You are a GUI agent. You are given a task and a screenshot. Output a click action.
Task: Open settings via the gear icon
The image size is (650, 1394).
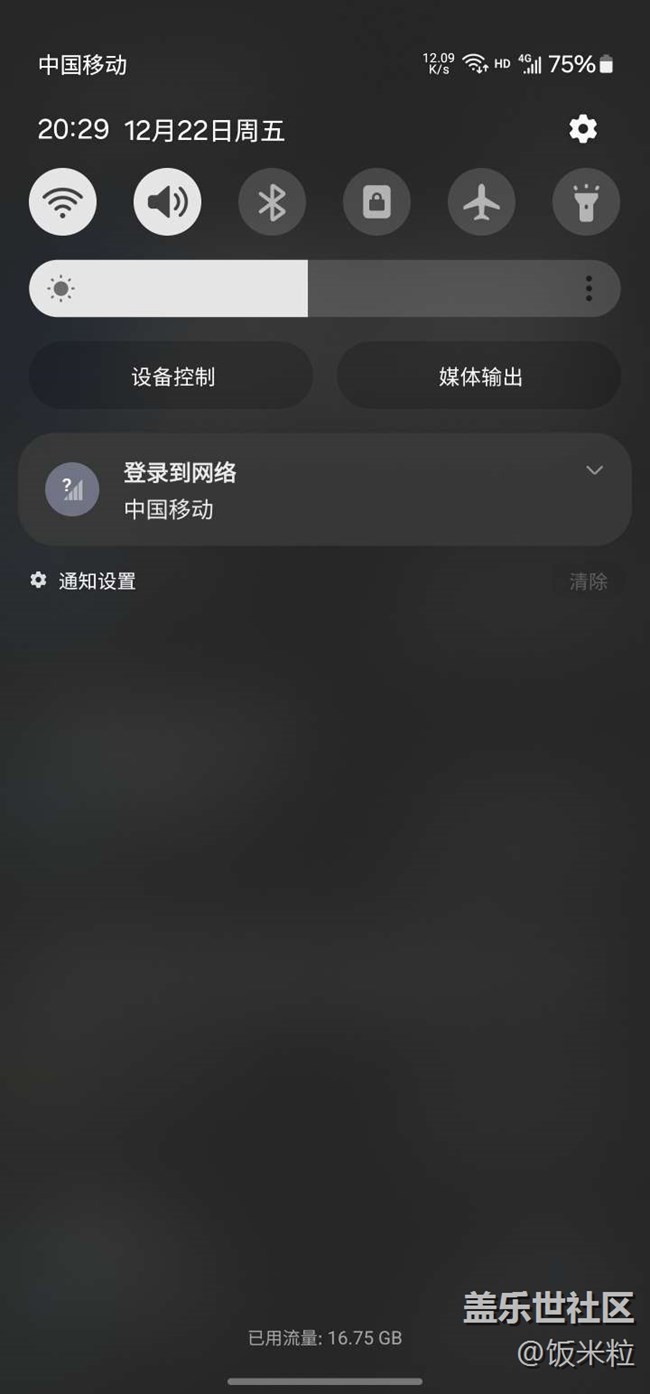582,129
